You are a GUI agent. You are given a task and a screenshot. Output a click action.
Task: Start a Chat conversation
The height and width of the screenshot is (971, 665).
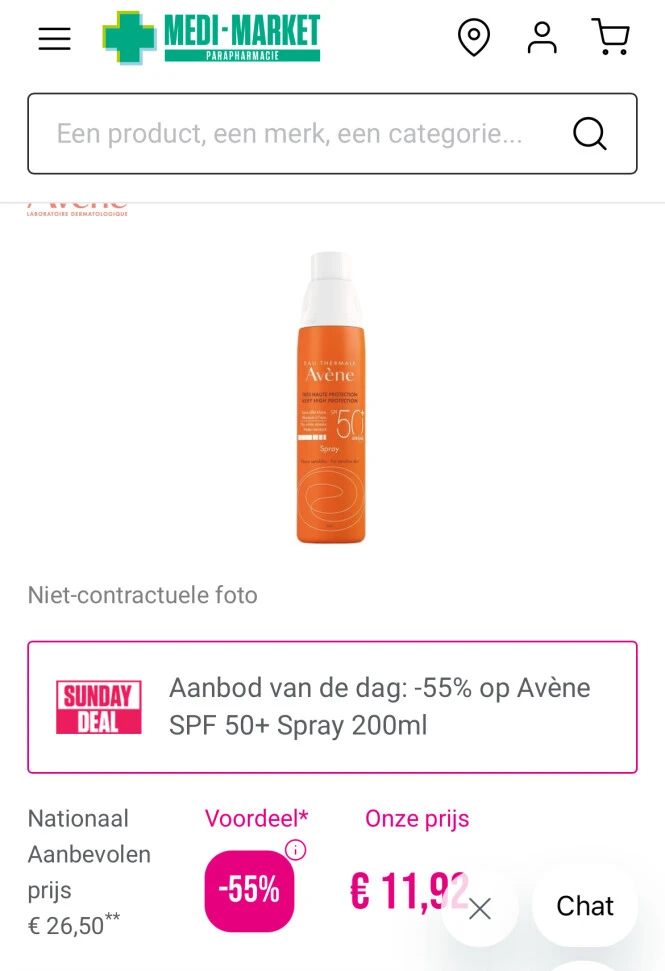(x=585, y=906)
